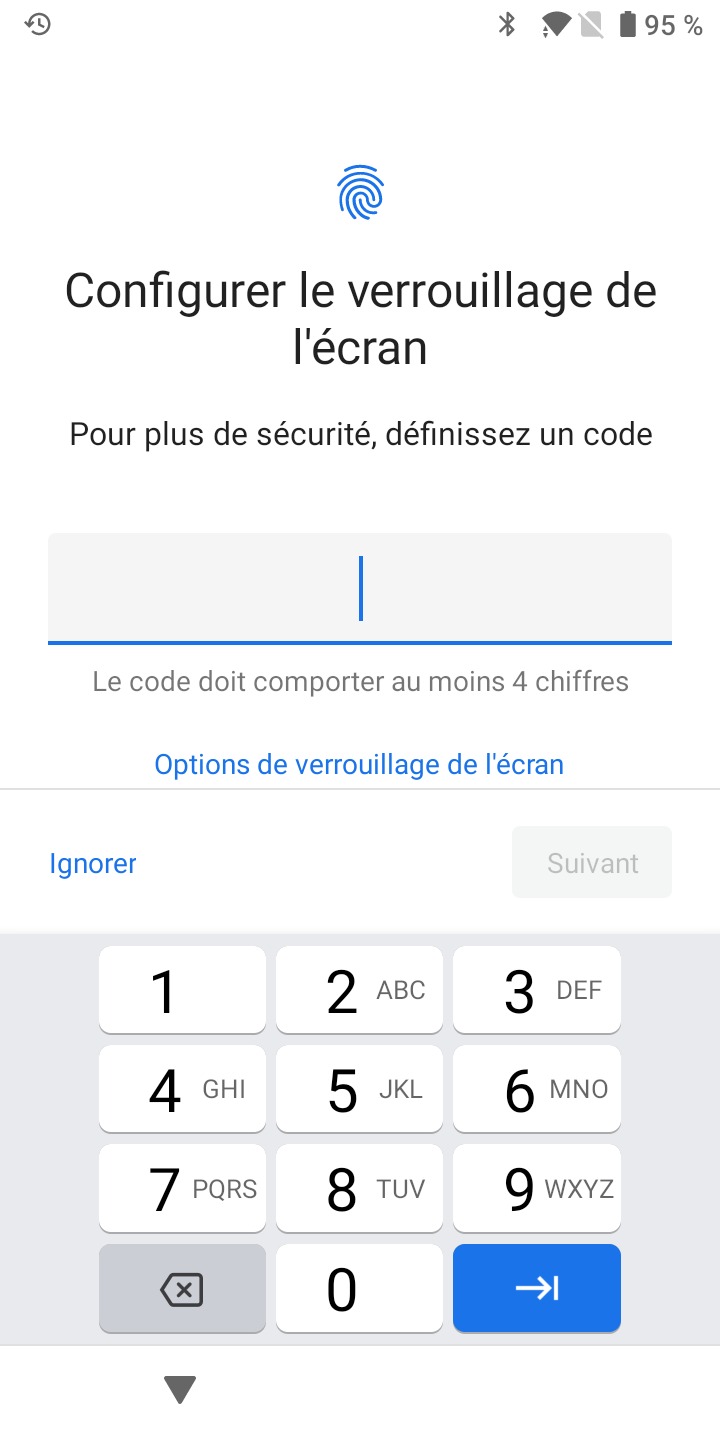Enter digit 7 on the keypad
This screenshot has width=720, height=1440.
182,1188
